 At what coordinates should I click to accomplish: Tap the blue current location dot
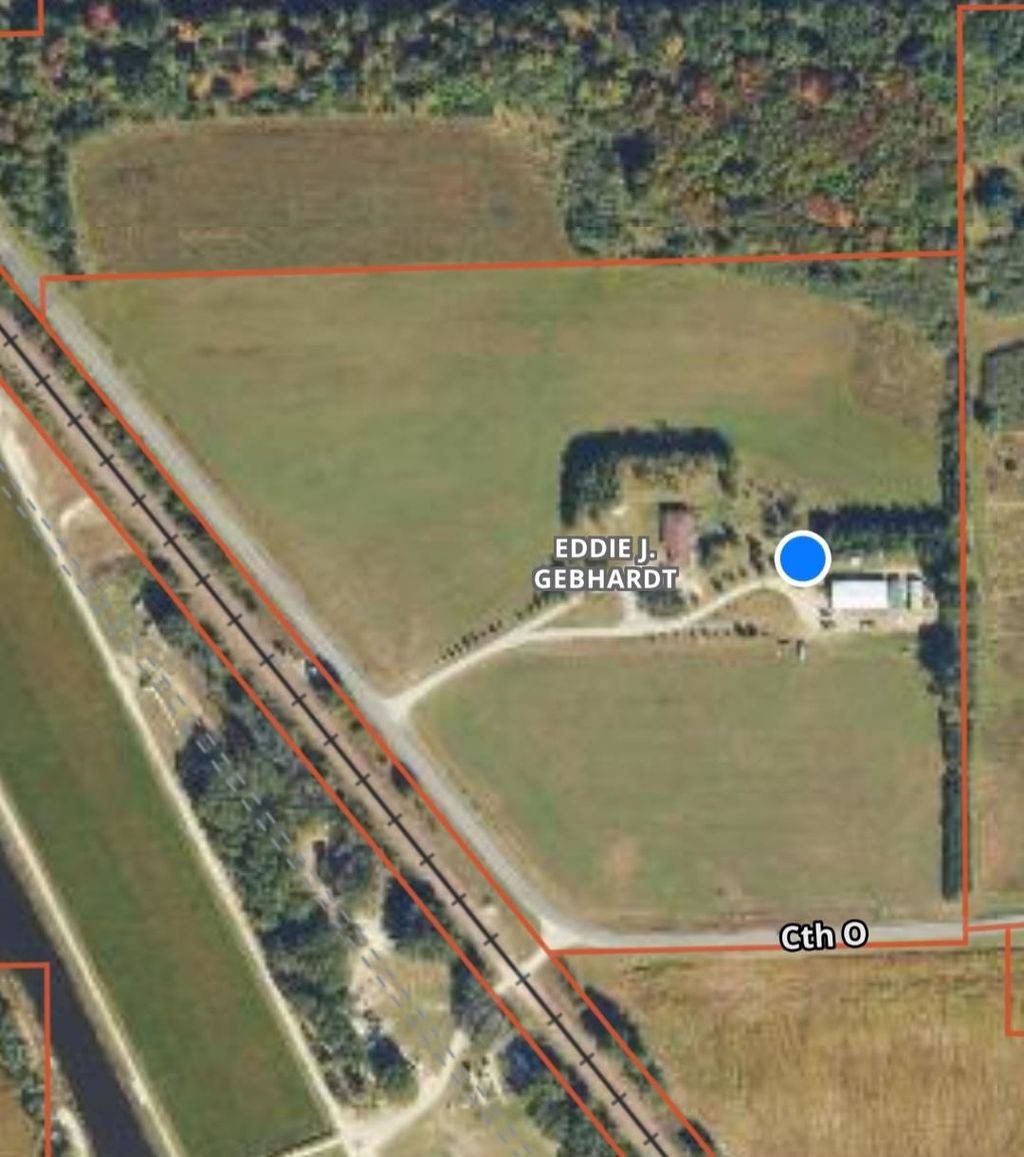802,559
